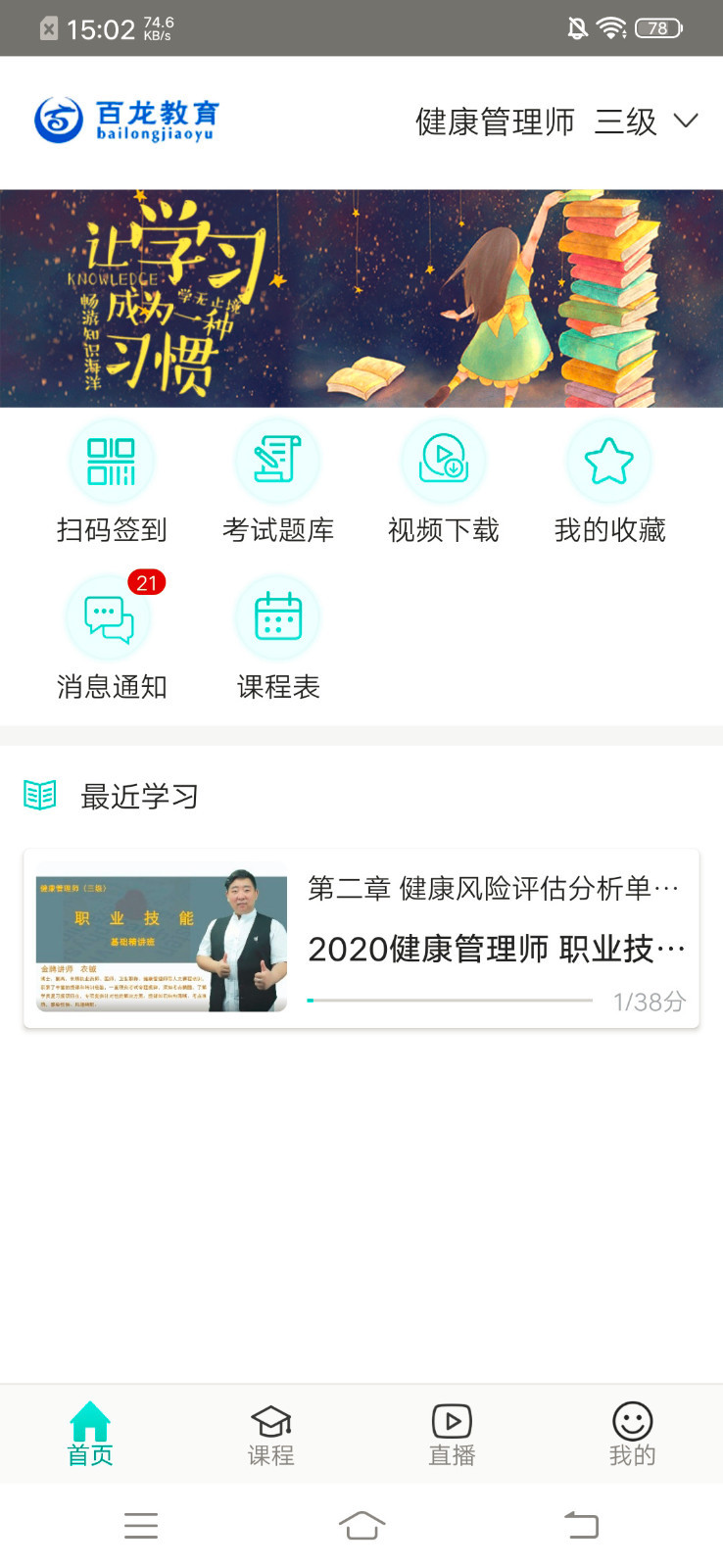This screenshot has height=1568, width=723.
Task: Open the 扫码签到 scan sign-in feature
Action: 111,480
